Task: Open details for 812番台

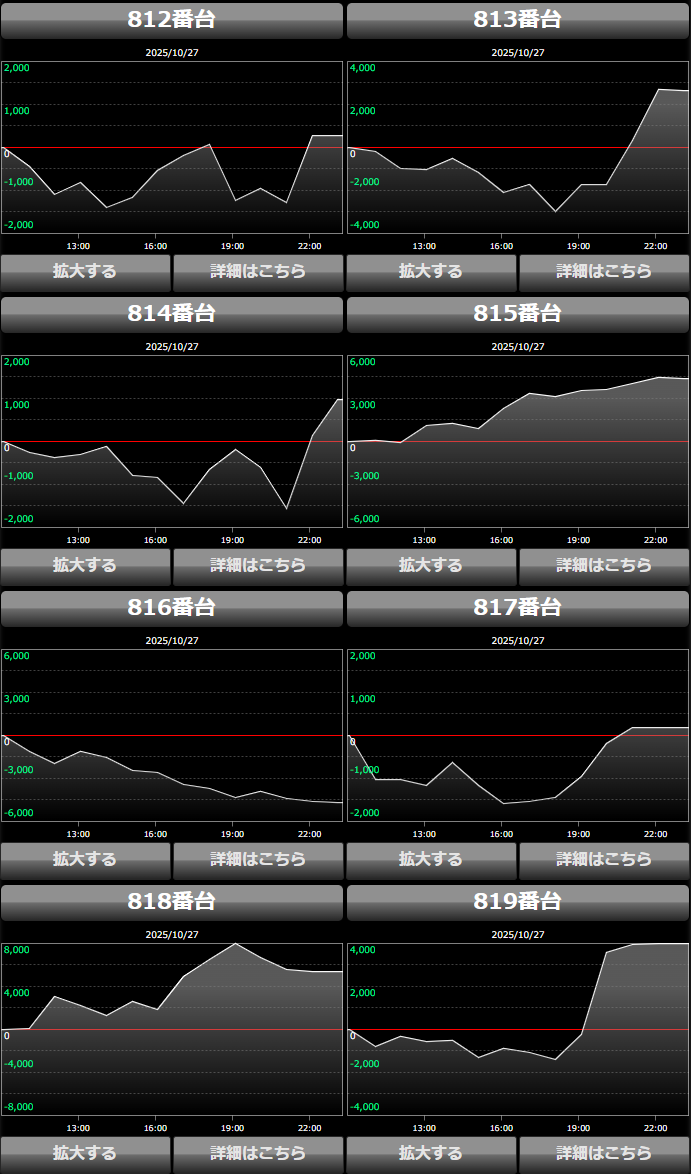Action: point(258,272)
